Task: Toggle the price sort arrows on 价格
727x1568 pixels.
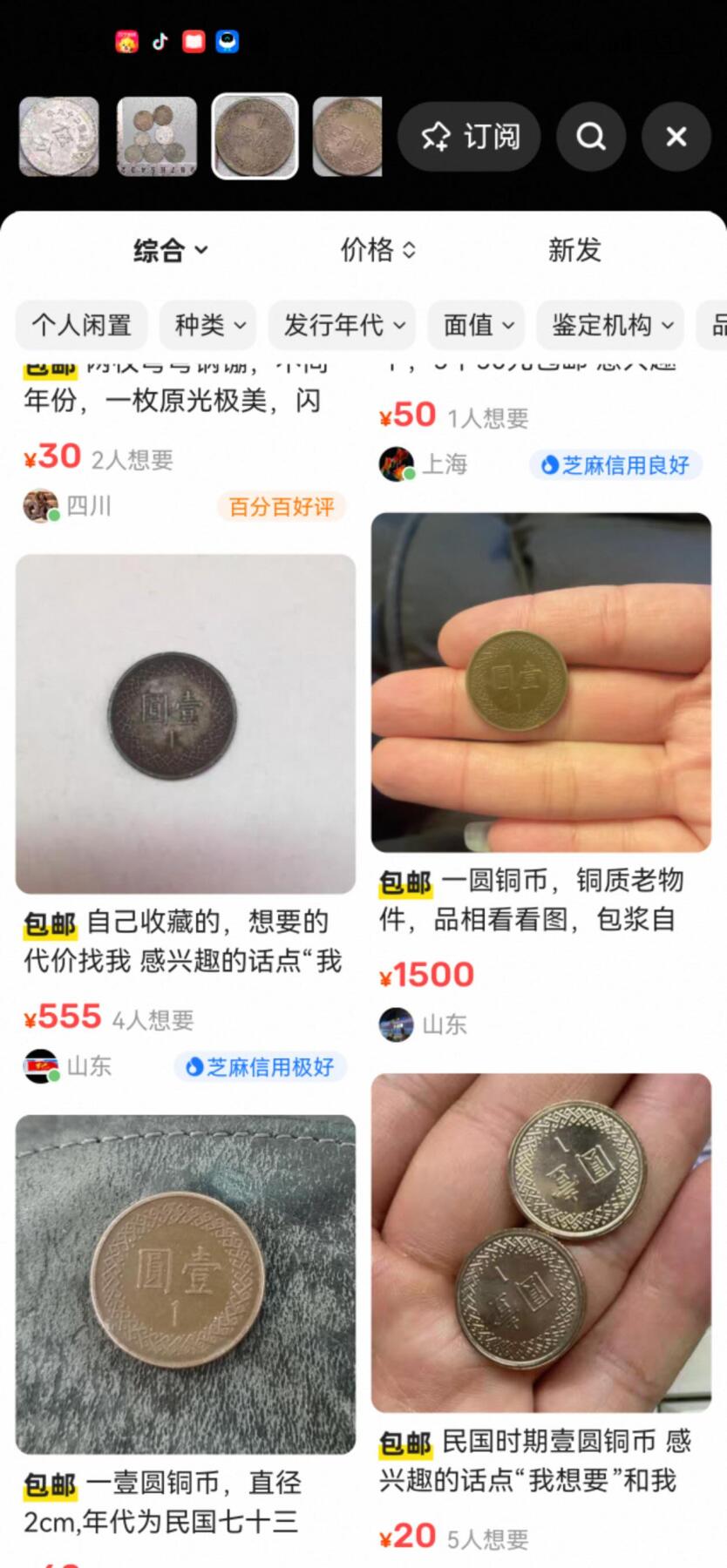Action: coord(376,250)
